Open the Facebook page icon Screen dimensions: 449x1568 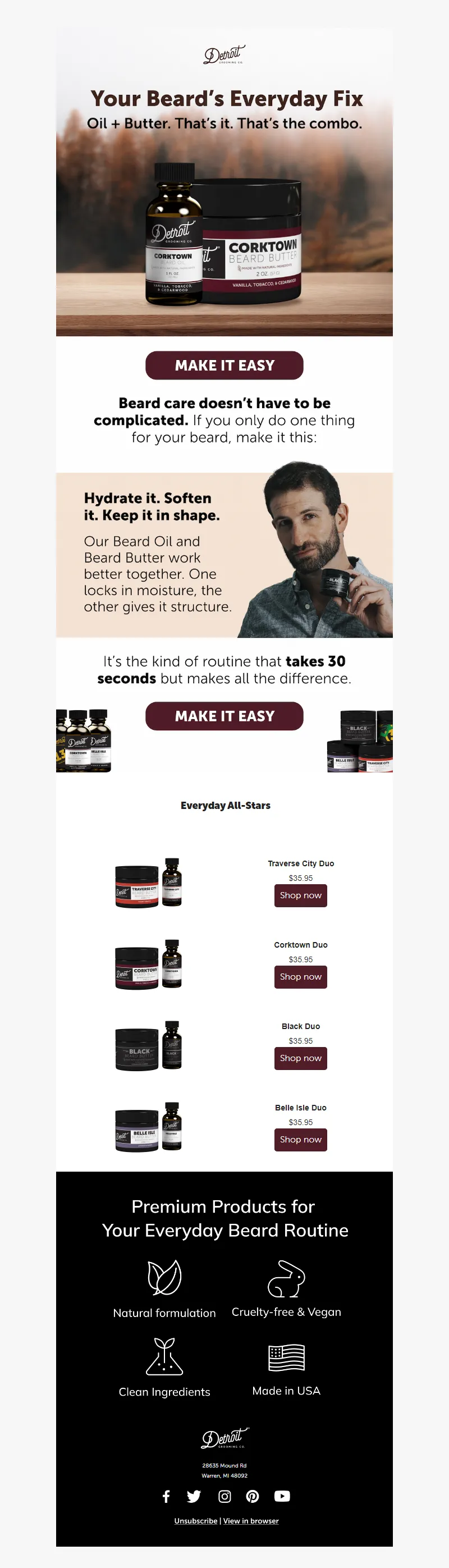pyautogui.click(x=166, y=1496)
